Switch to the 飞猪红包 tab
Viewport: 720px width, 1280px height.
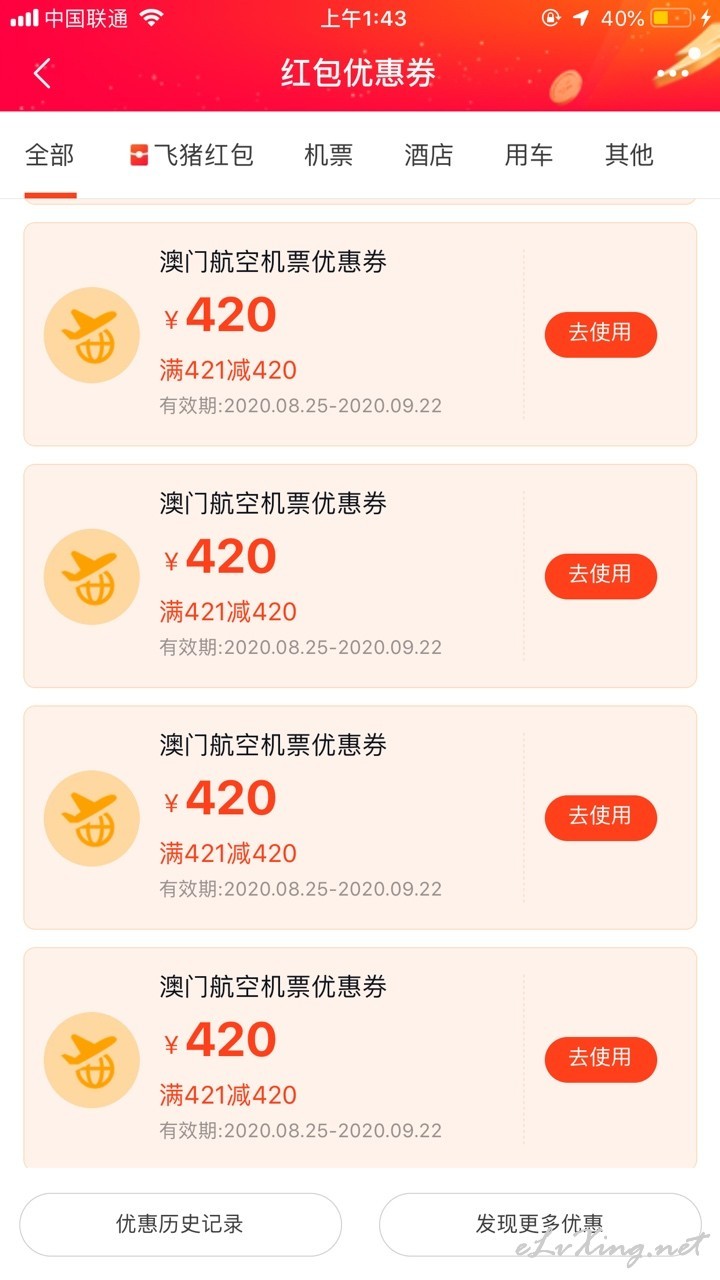[x=191, y=155]
